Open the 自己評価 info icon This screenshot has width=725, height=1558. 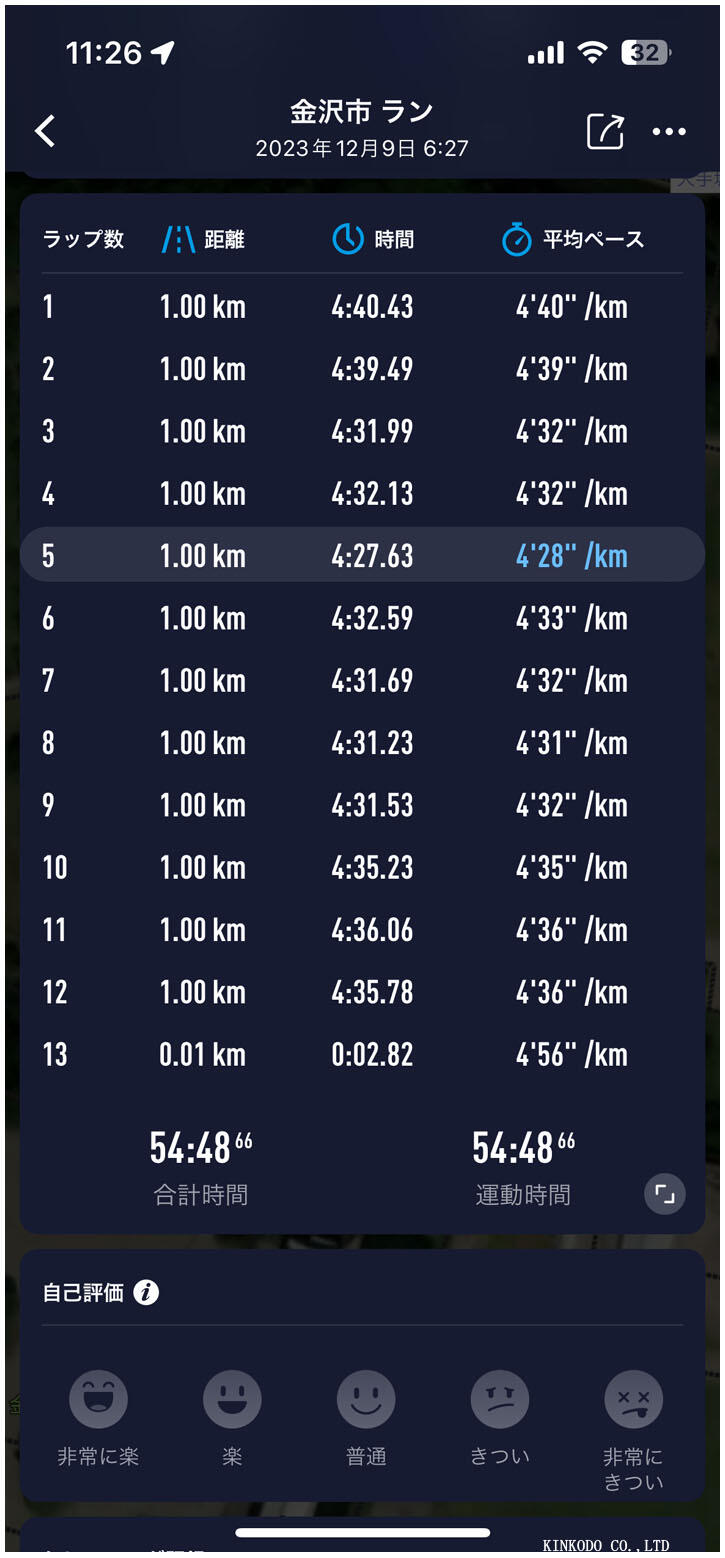pyautogui.click(x=146, y=1293)
